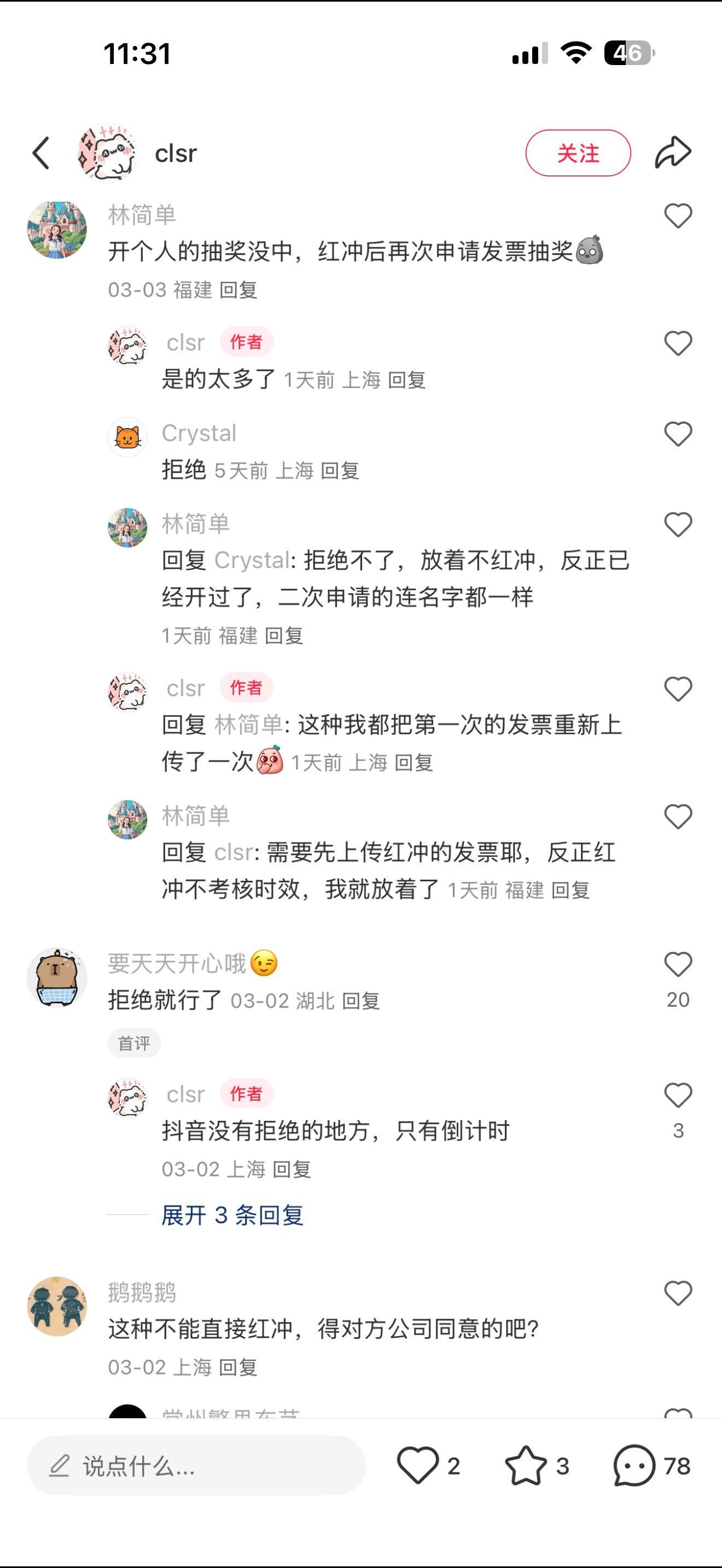Like the post in the bottom bar
Screen dimensions: 722x1568
point(418,1466)
